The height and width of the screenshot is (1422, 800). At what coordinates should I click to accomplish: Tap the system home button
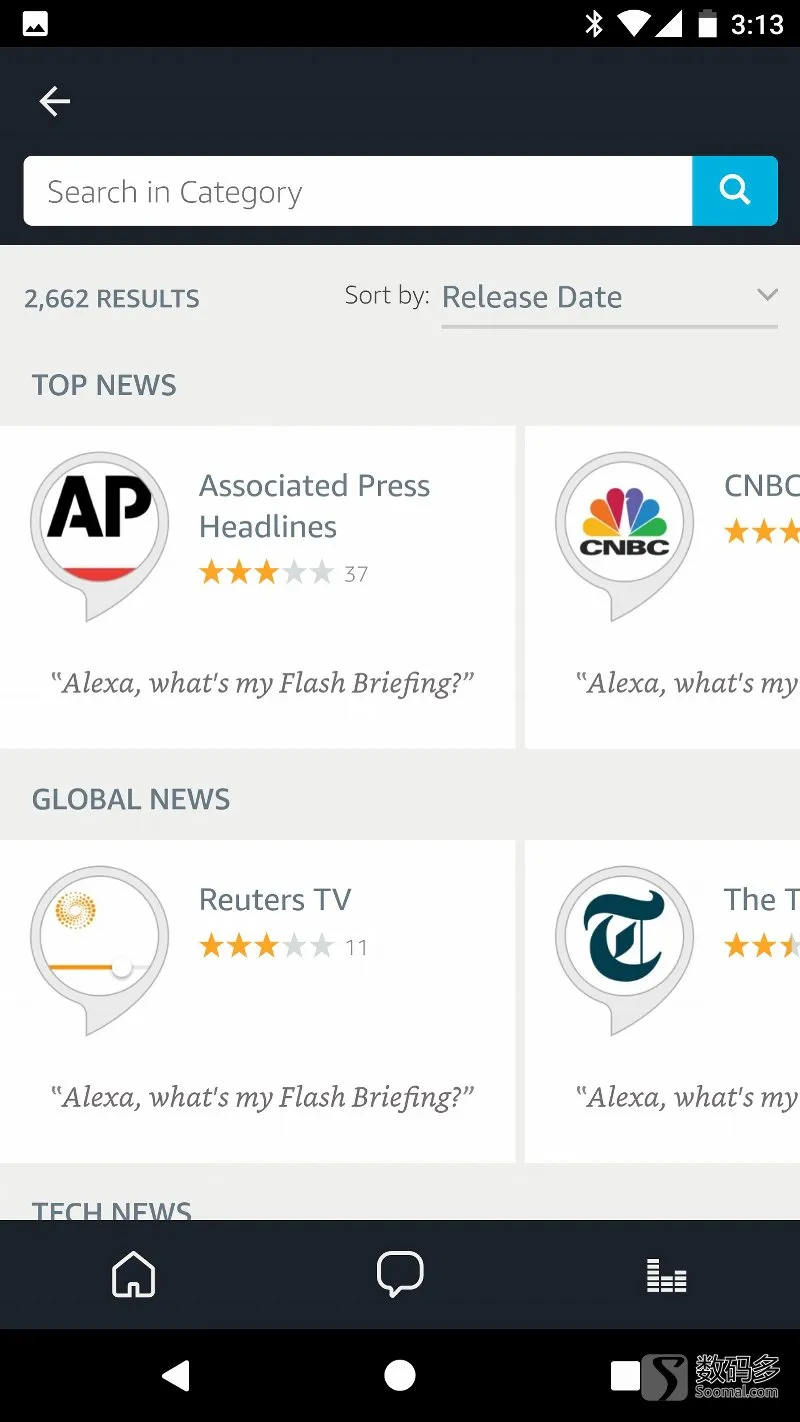click(x=400, y=1376)
